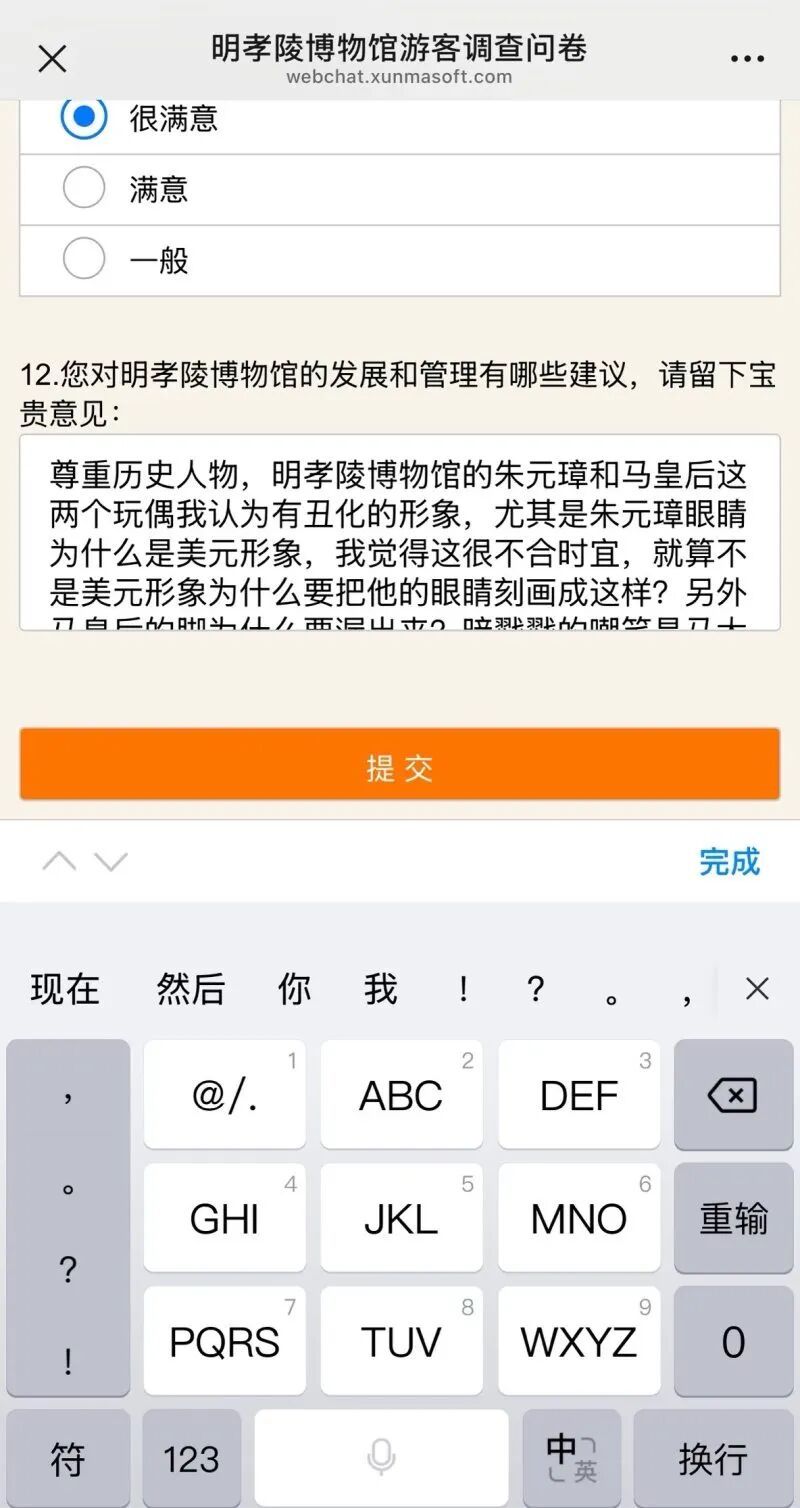The image size is (800, 1508).
Task: Tap the 提交 submit button
Action: [400, 764]
